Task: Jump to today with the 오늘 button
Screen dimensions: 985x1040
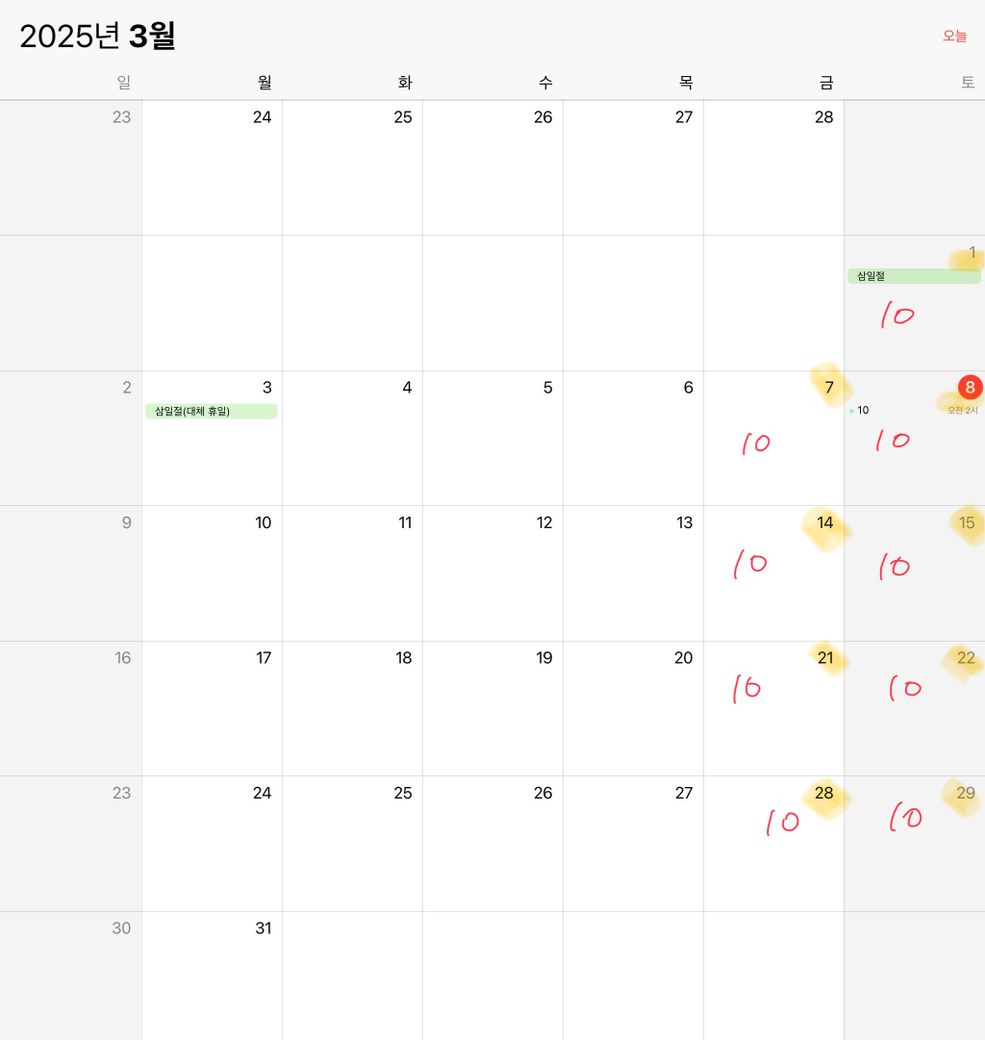Action: (x=954, y=36)
